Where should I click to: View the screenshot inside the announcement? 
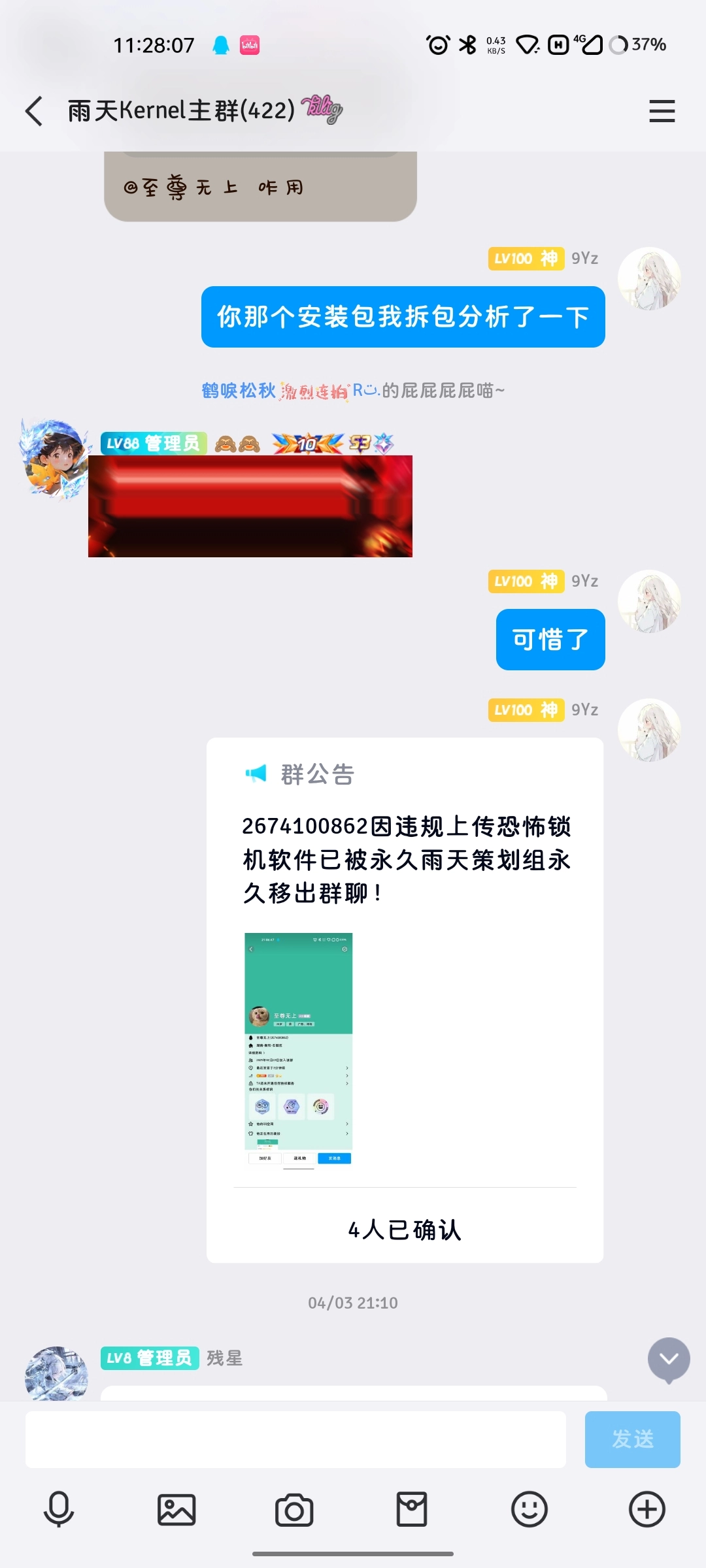298,1049
